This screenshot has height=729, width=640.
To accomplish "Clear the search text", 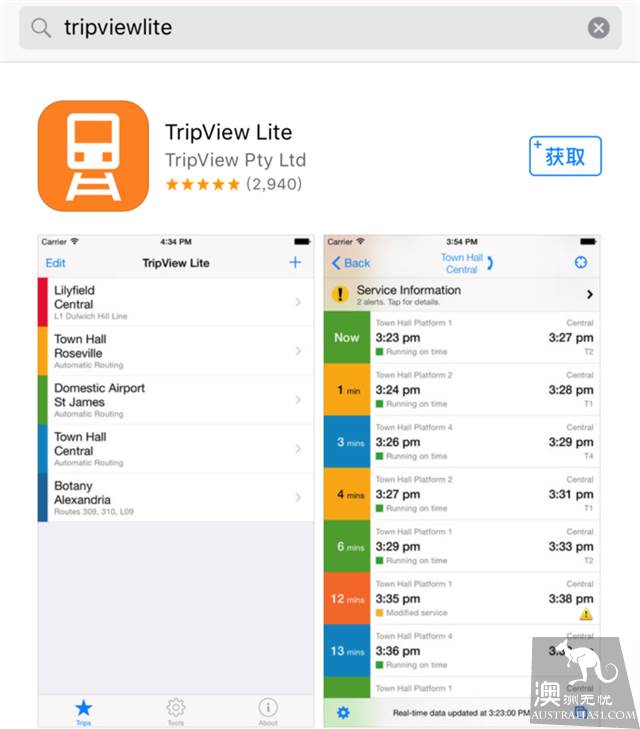I will (x=598, y=28).
